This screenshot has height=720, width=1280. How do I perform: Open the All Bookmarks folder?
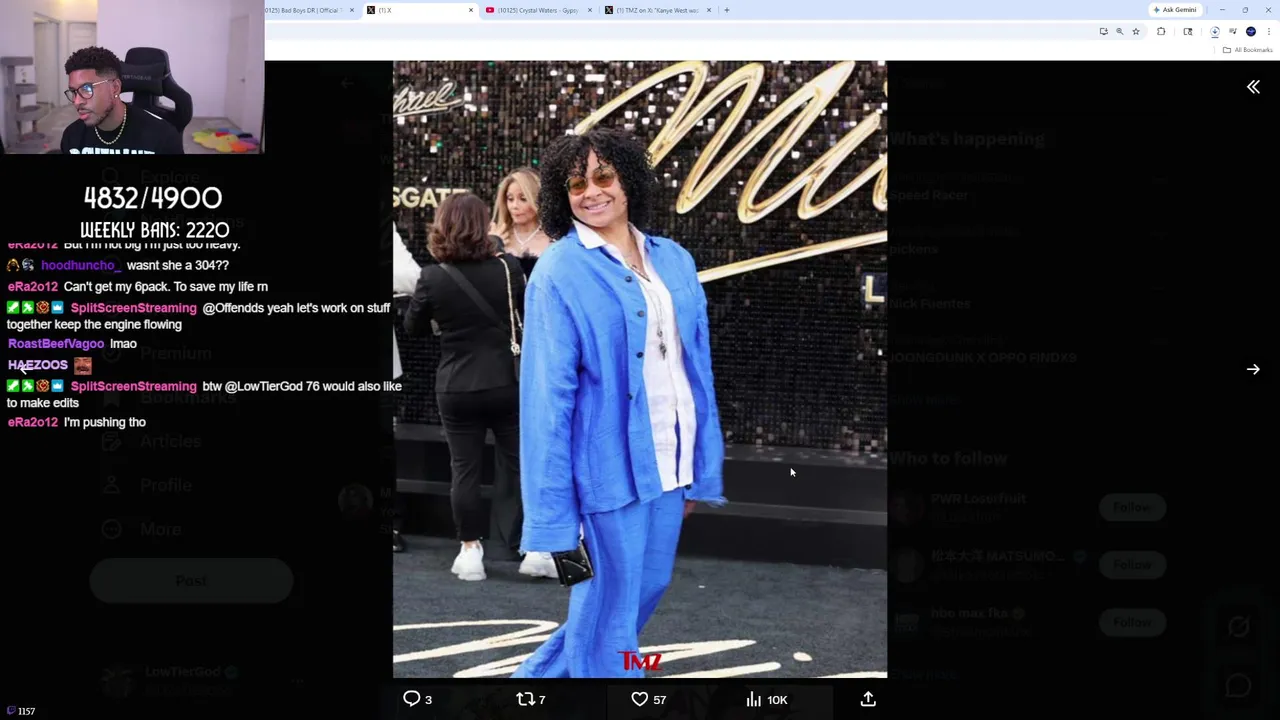pyautogui.click(x=1248, y=50)
